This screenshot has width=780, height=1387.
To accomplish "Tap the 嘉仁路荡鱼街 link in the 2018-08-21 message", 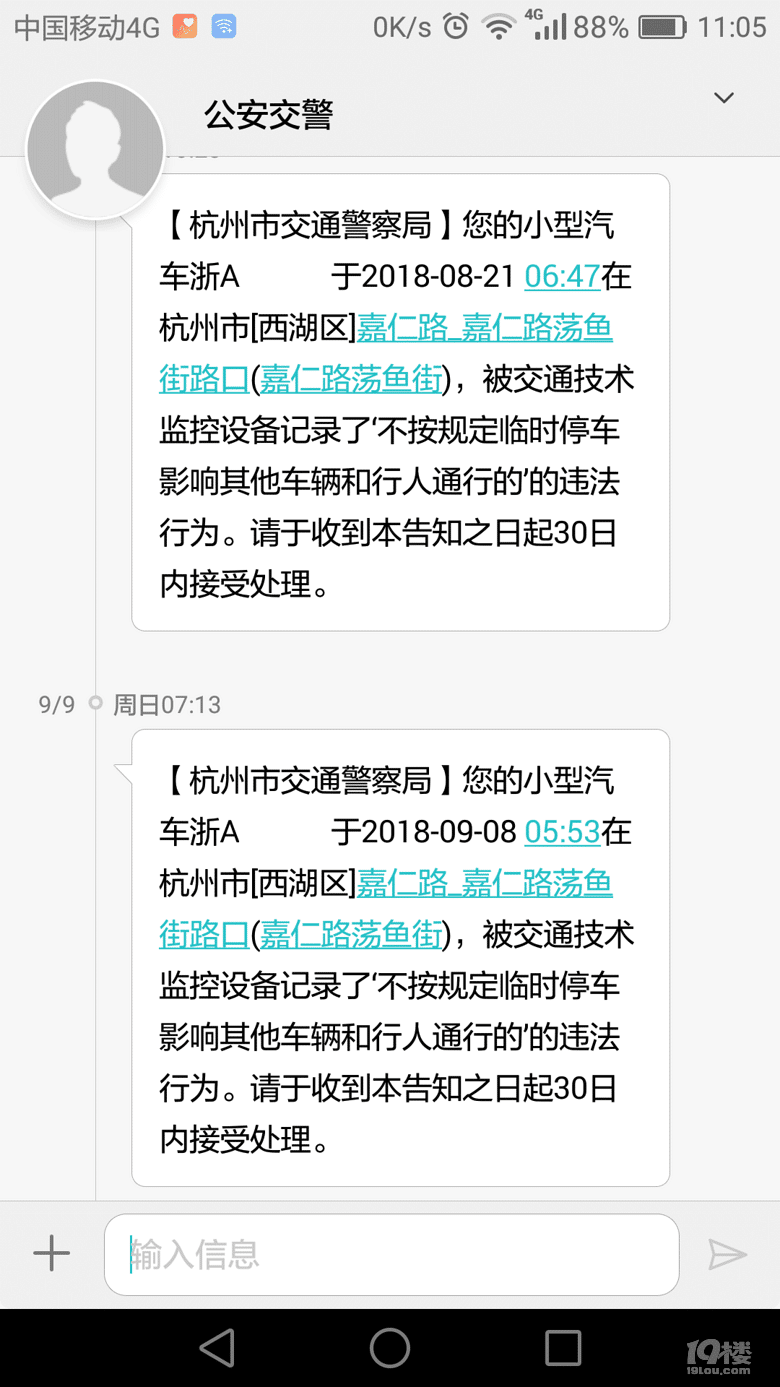I will [351, 379].
